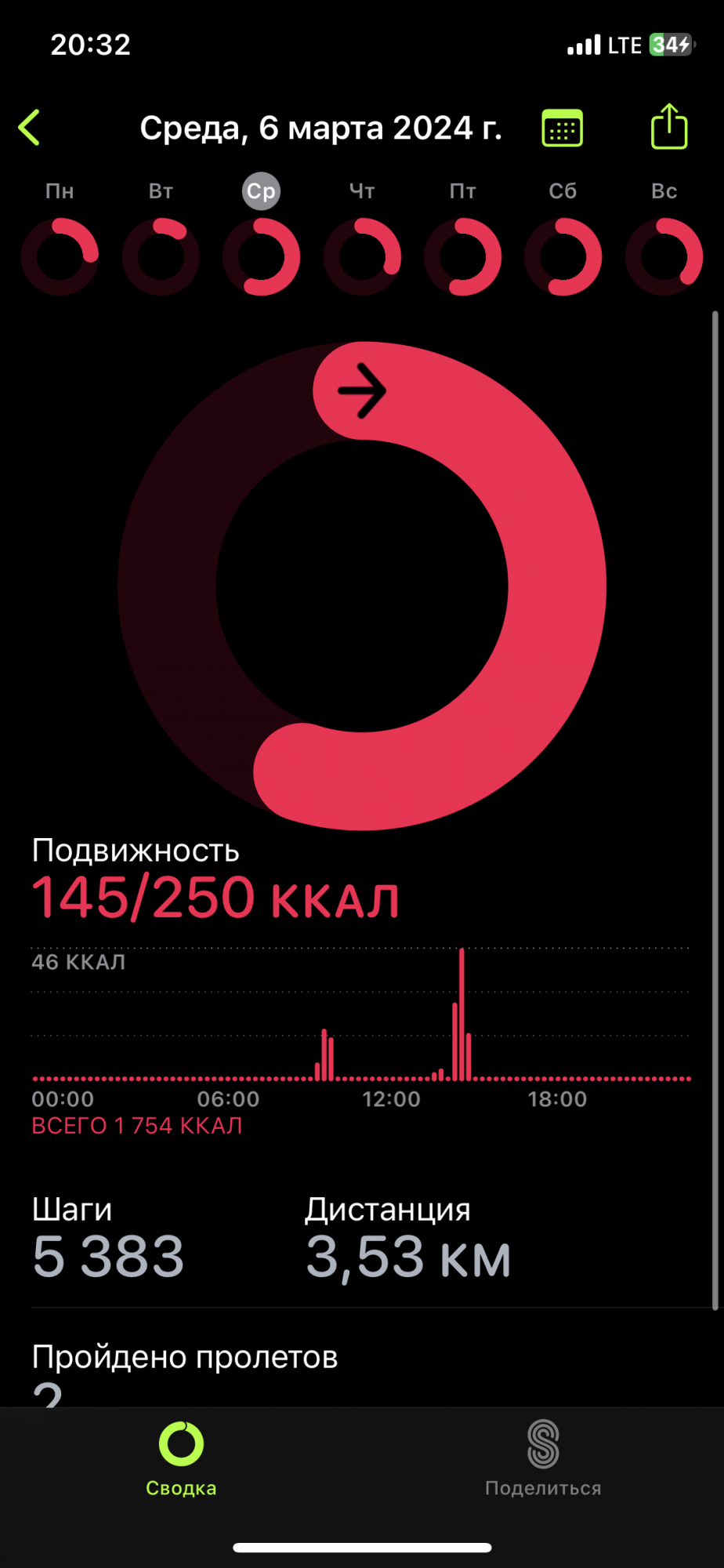Select Monday (Пн) activity ring
This screenshot has width=724, height=1568.
click(60, 256)
